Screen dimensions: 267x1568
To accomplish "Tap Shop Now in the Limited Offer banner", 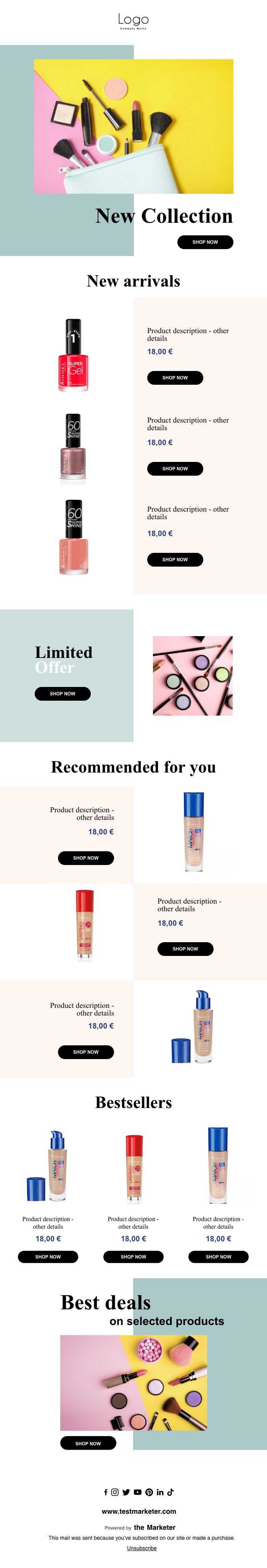I will tap(62, 694).
